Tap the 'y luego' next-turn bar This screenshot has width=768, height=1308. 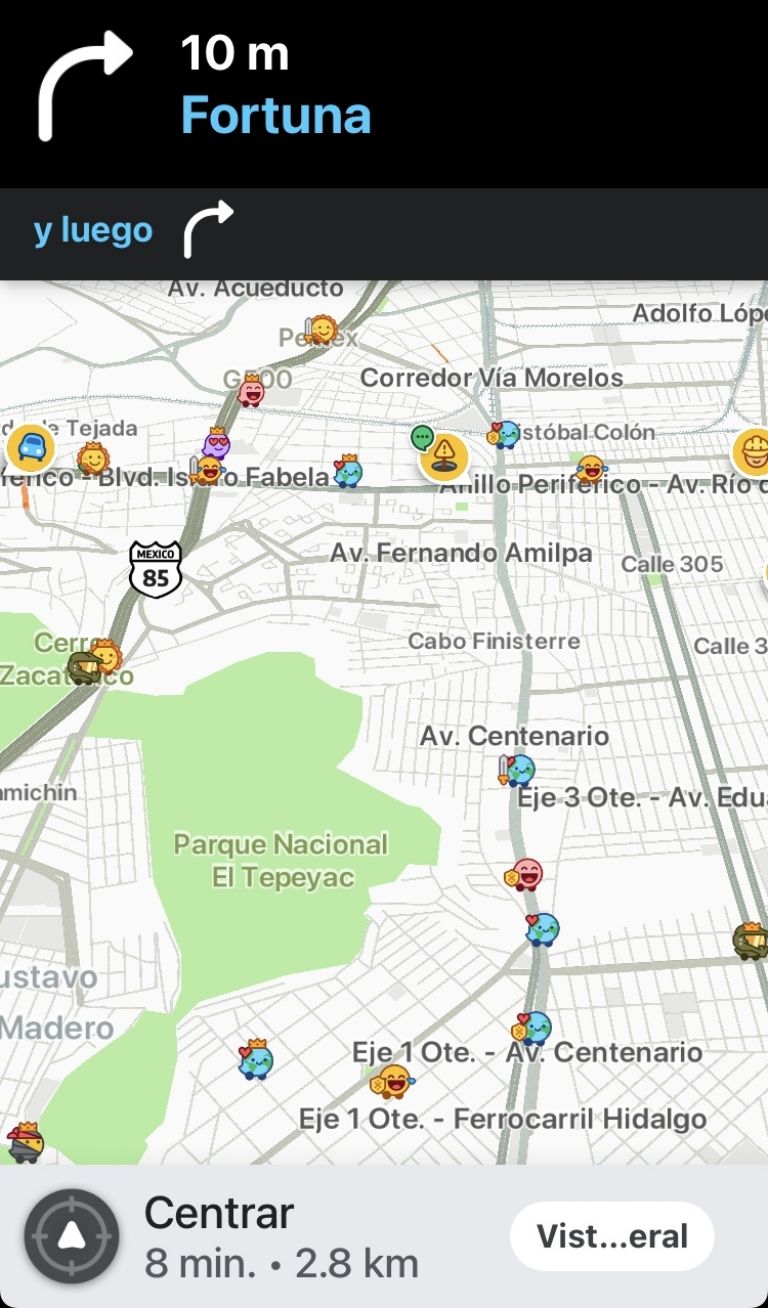pyautogui.click(x=384, y=233)
